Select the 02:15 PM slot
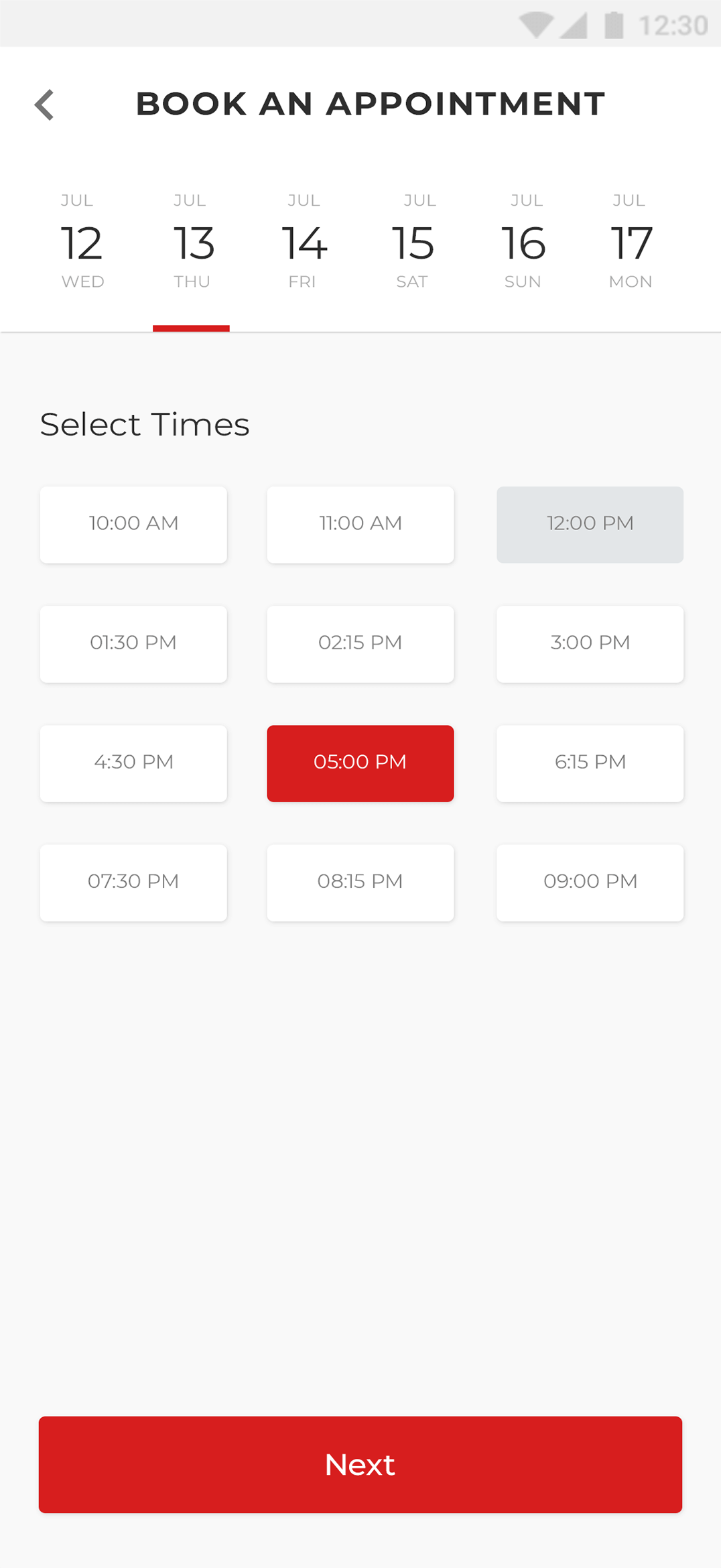 click(x=360, y=643)
